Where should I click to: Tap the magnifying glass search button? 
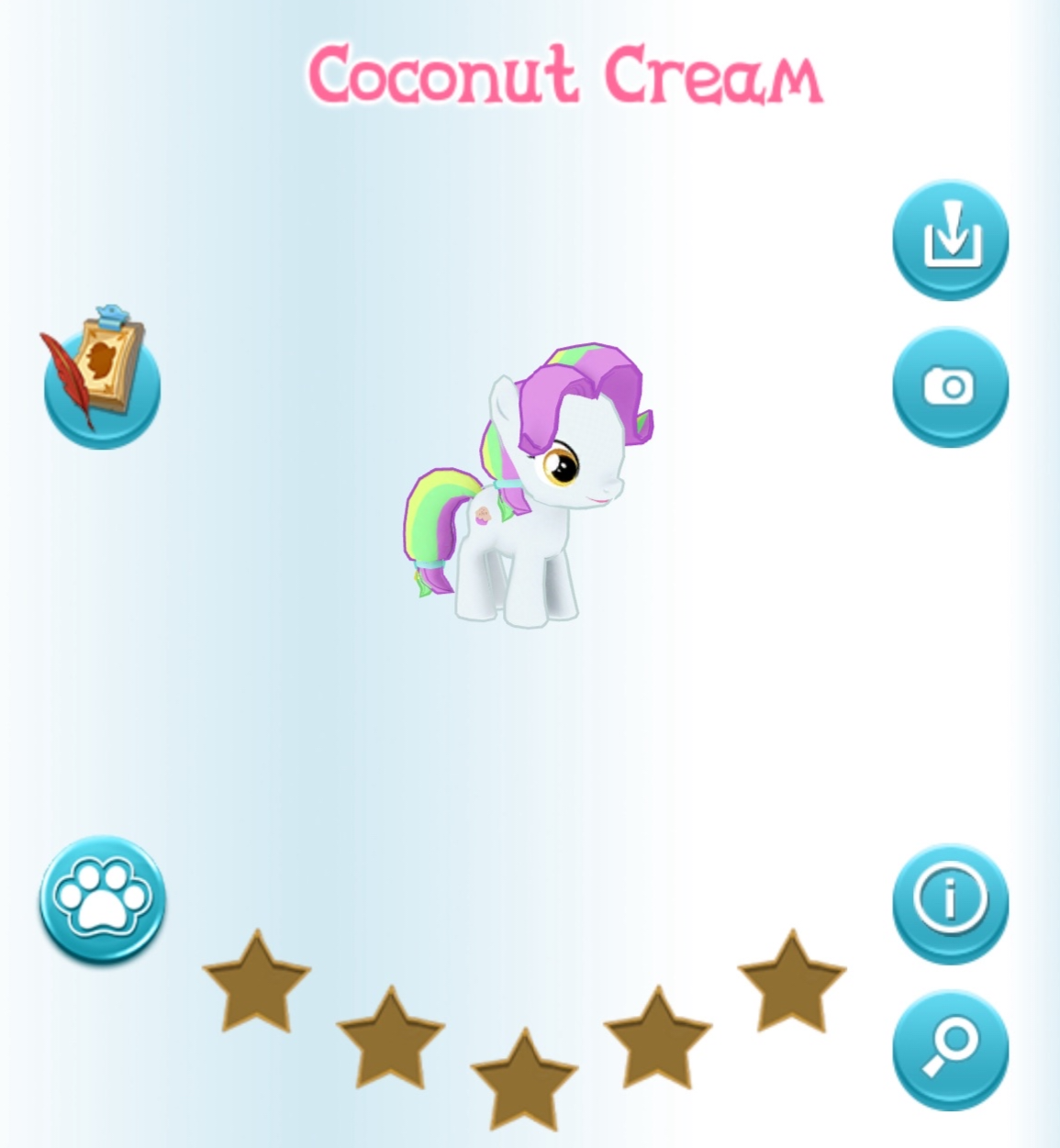tap(950, 1050)
